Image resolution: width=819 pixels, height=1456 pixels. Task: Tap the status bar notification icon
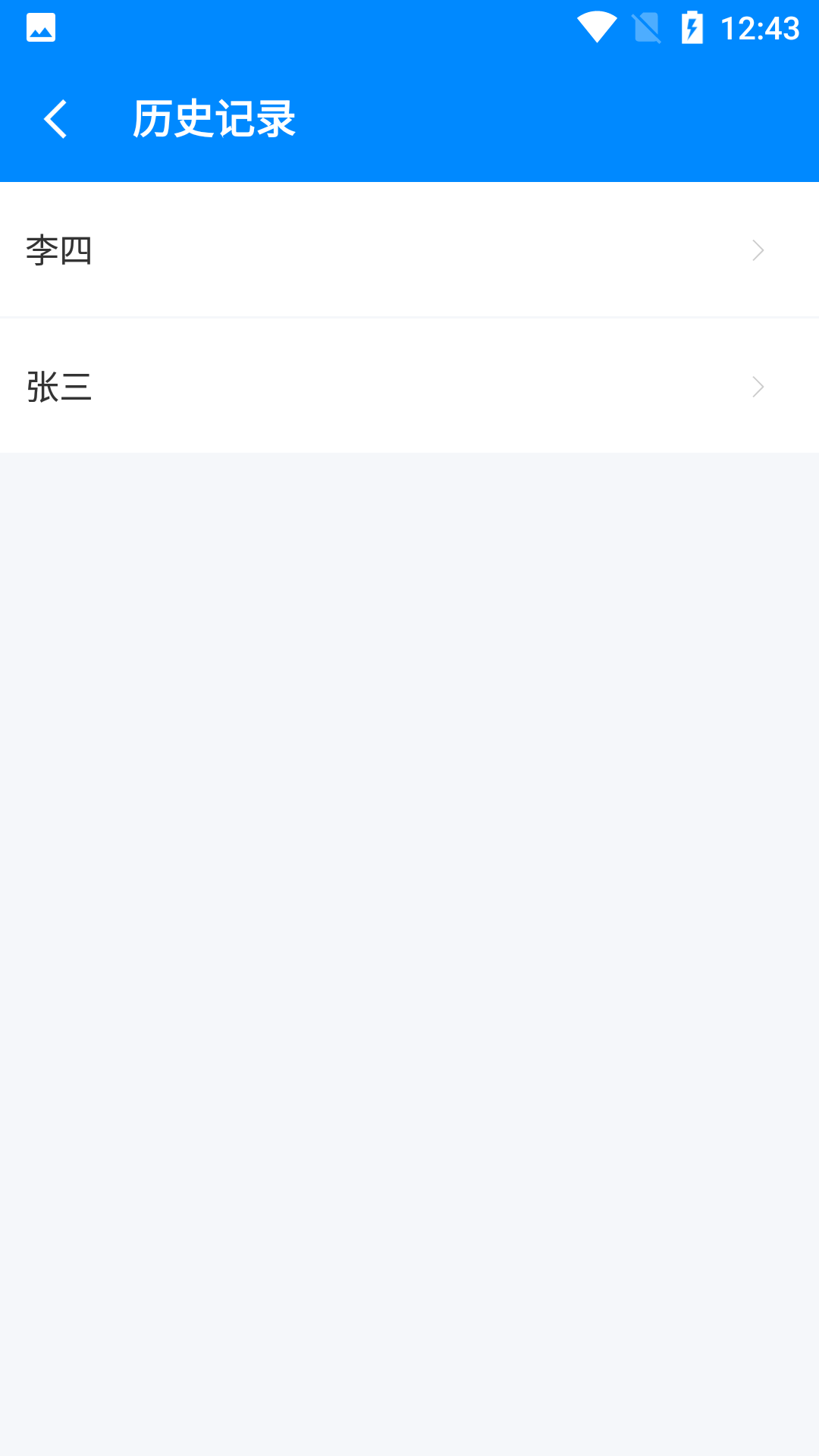pyautogui.click(x=40, y=26)
